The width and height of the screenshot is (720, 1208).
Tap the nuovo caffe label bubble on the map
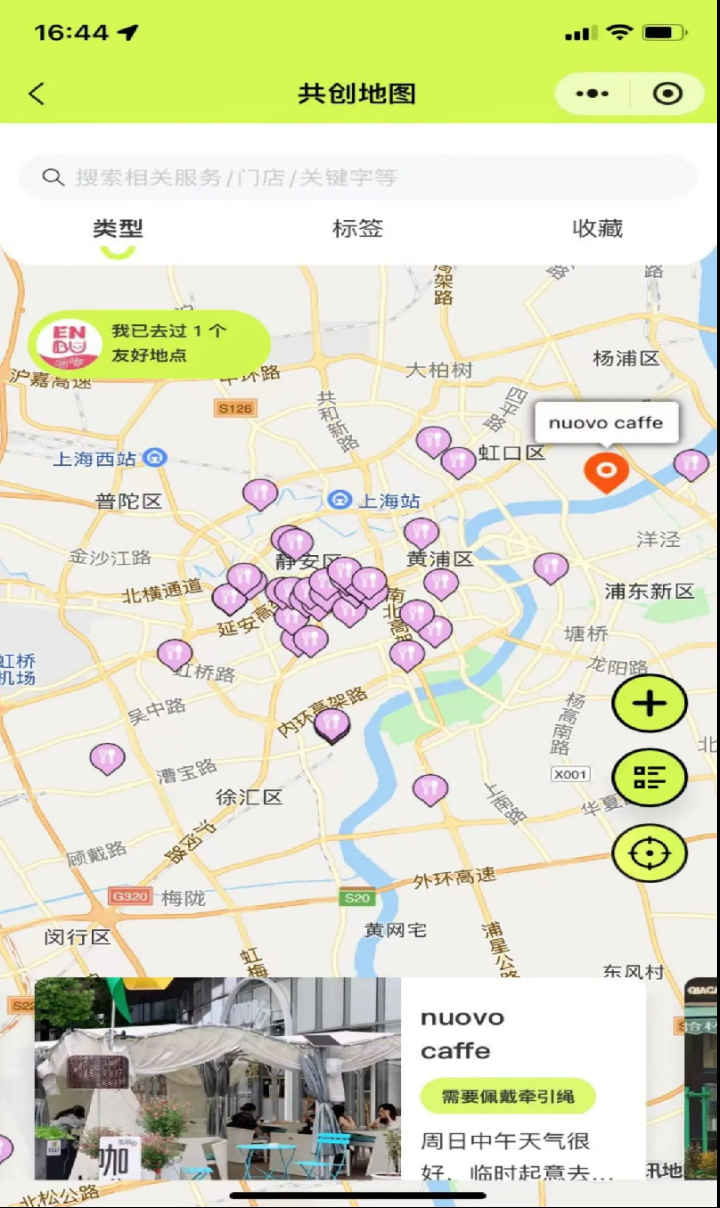[606, 423]
